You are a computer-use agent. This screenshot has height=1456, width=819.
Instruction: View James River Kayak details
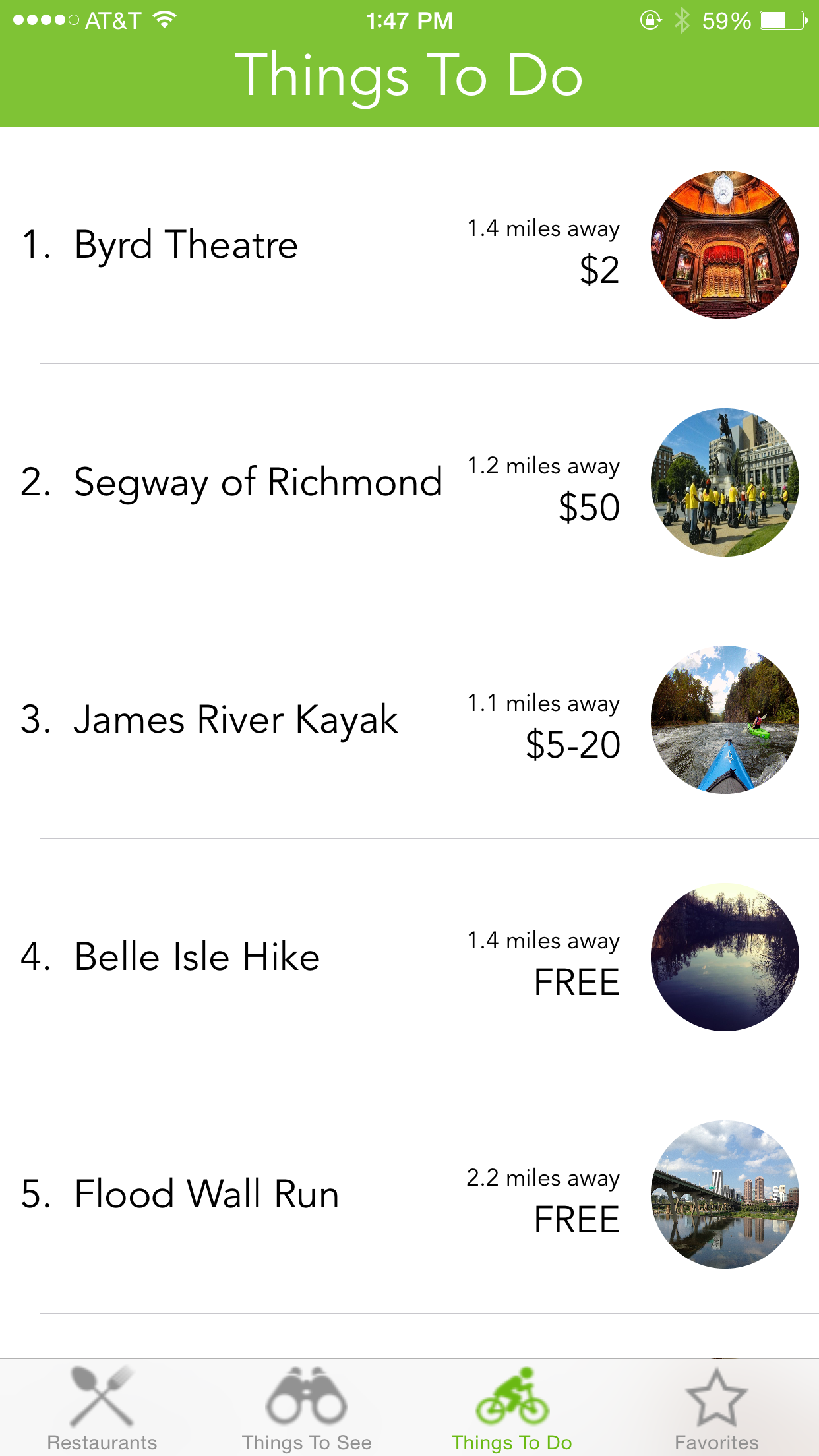coord(235,720)
